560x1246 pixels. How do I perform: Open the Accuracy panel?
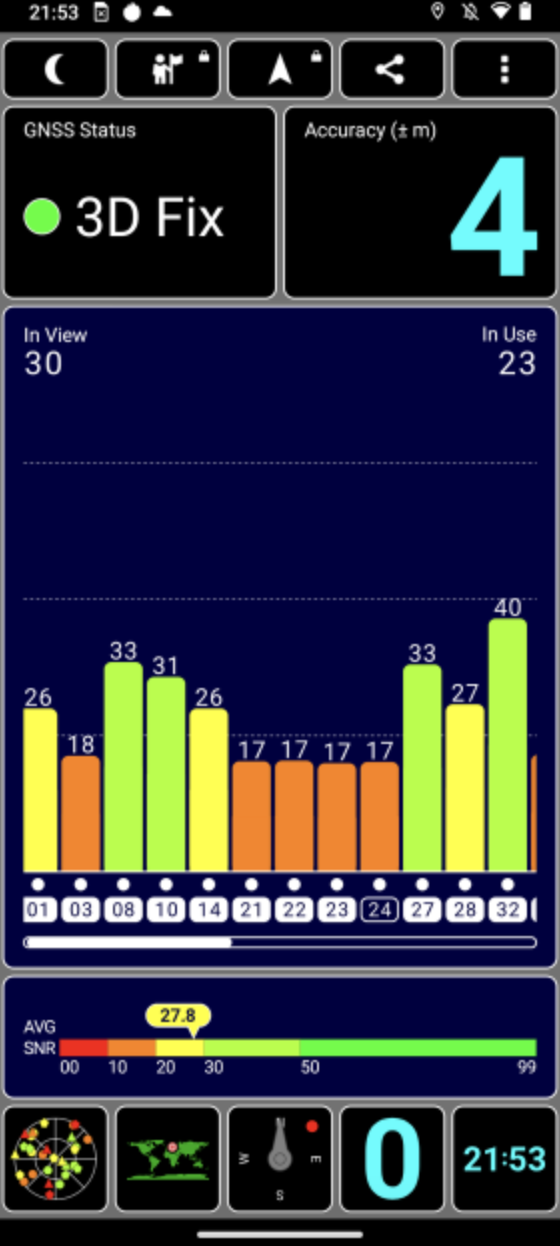click(x=420, y=203)
